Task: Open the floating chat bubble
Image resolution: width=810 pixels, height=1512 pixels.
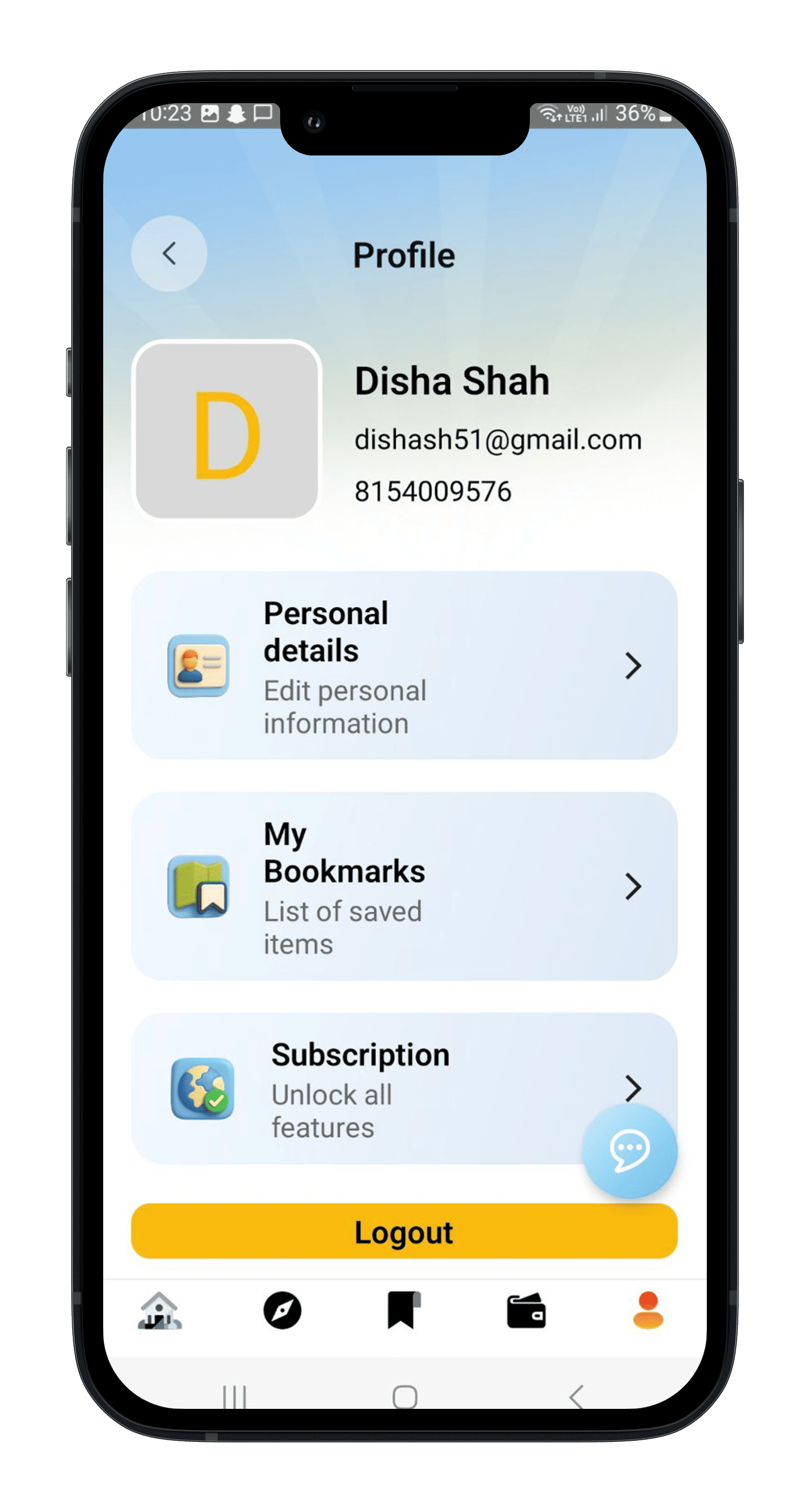Action: tap(629, 1150)
